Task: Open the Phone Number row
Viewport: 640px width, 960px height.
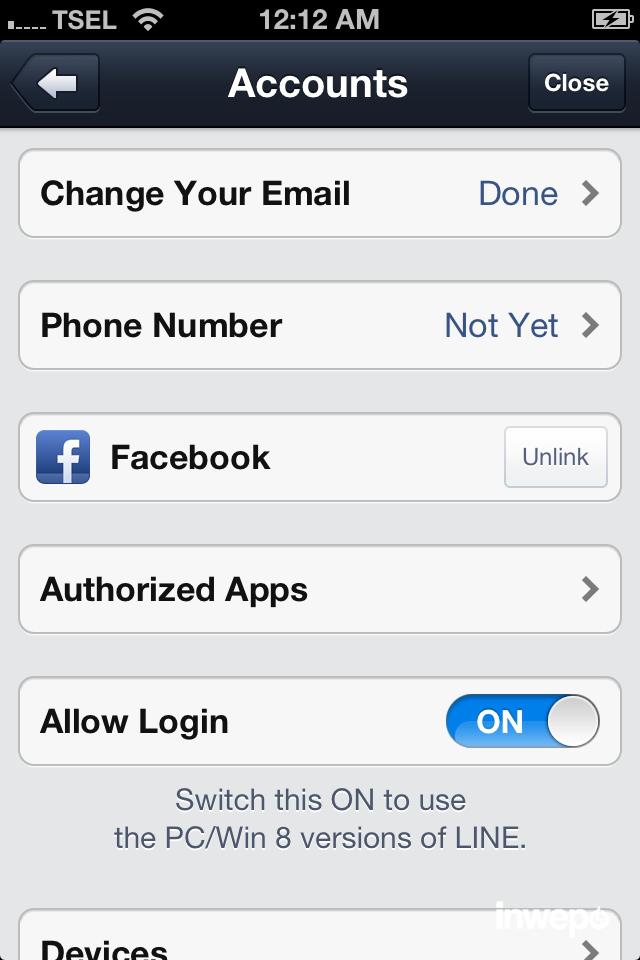Action: (320, 325)
